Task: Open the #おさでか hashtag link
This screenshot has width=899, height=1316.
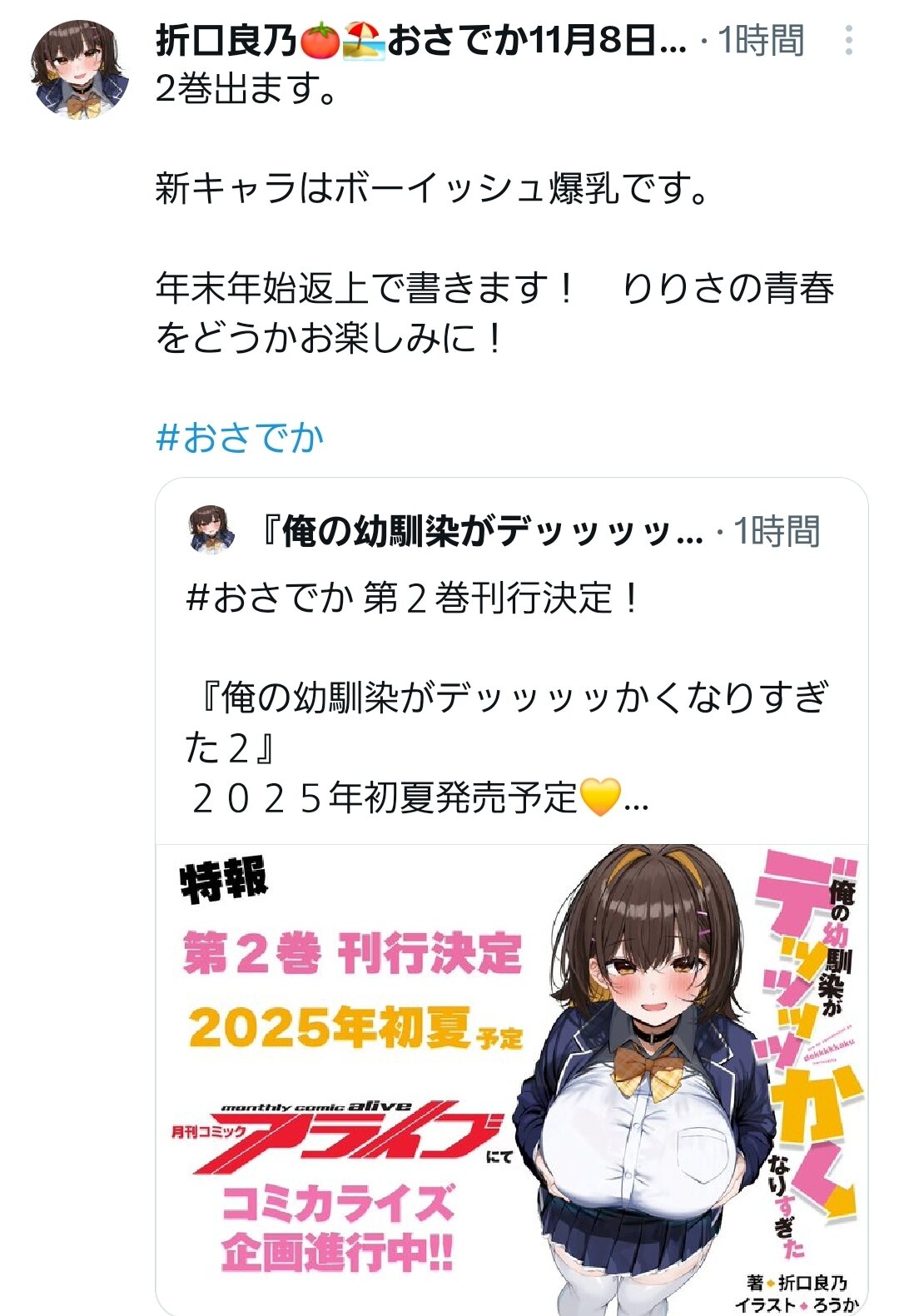Action: click(240, 437)
